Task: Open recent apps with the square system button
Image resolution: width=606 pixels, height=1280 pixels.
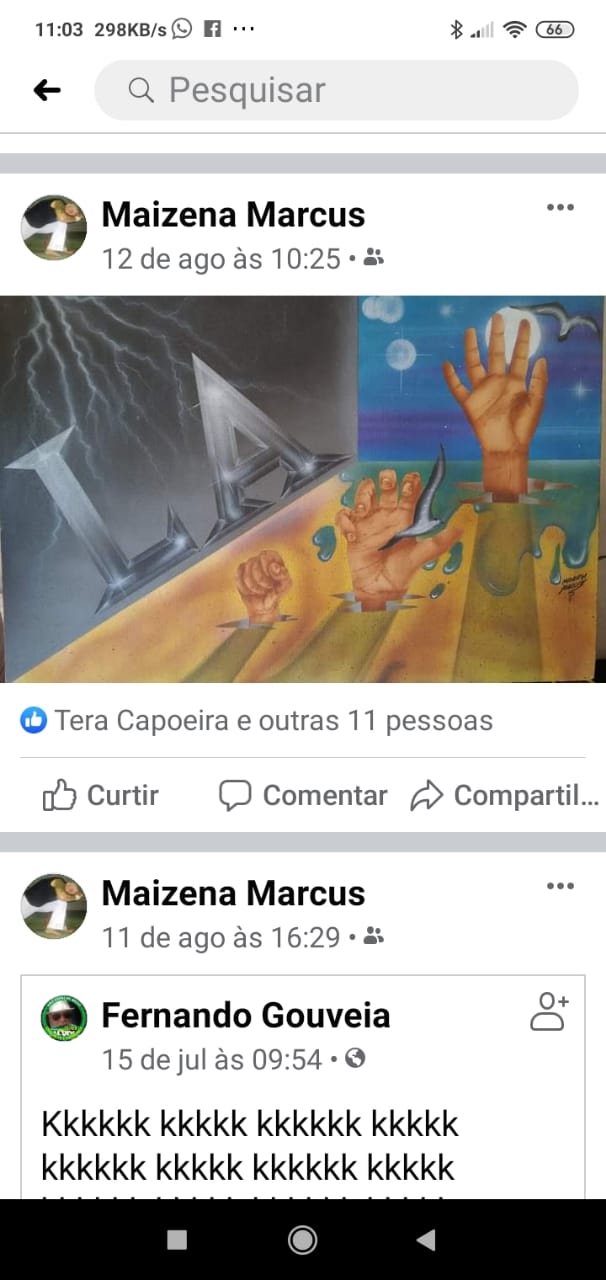Action: click(x=177, y=1240)
